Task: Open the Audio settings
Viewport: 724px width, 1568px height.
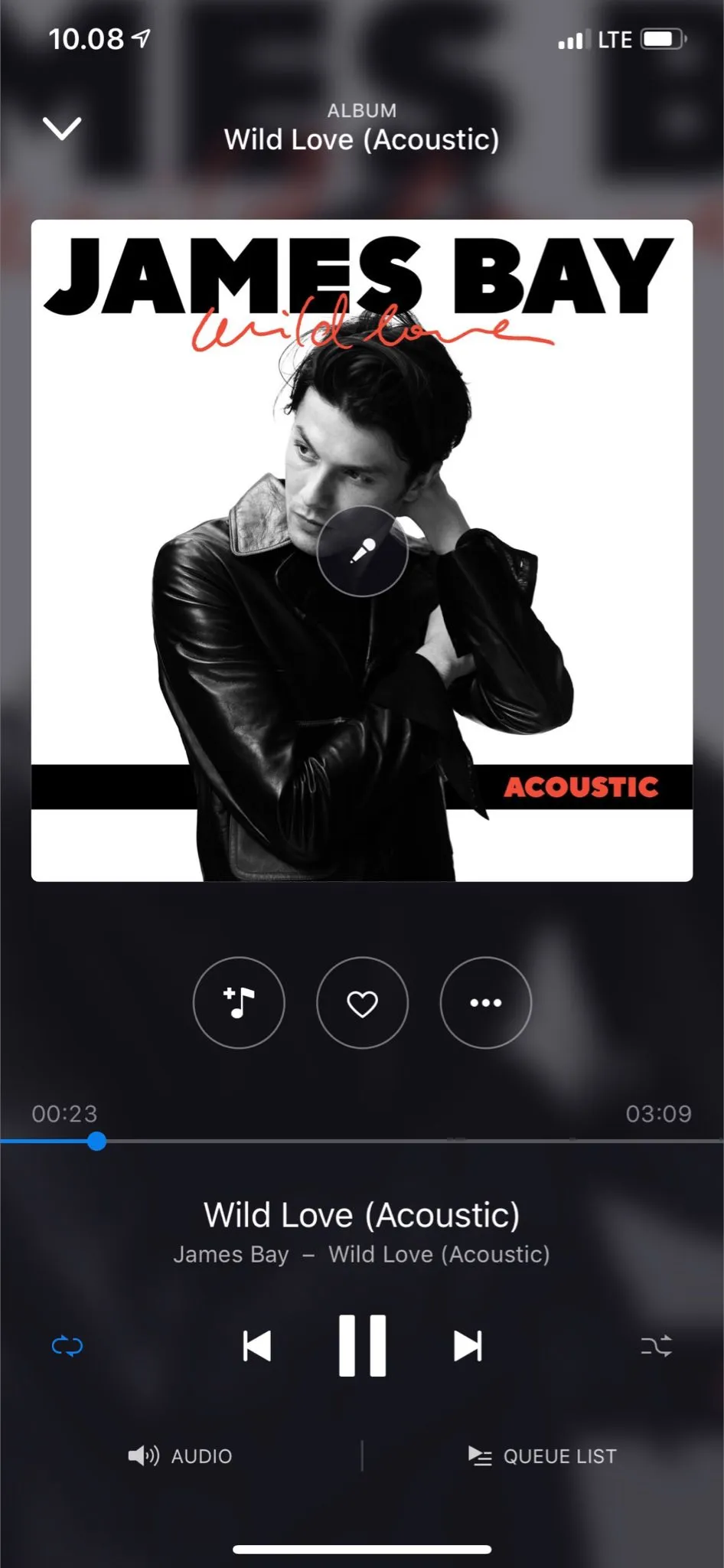Action: pyautogui.click(x=181, y=1455)
